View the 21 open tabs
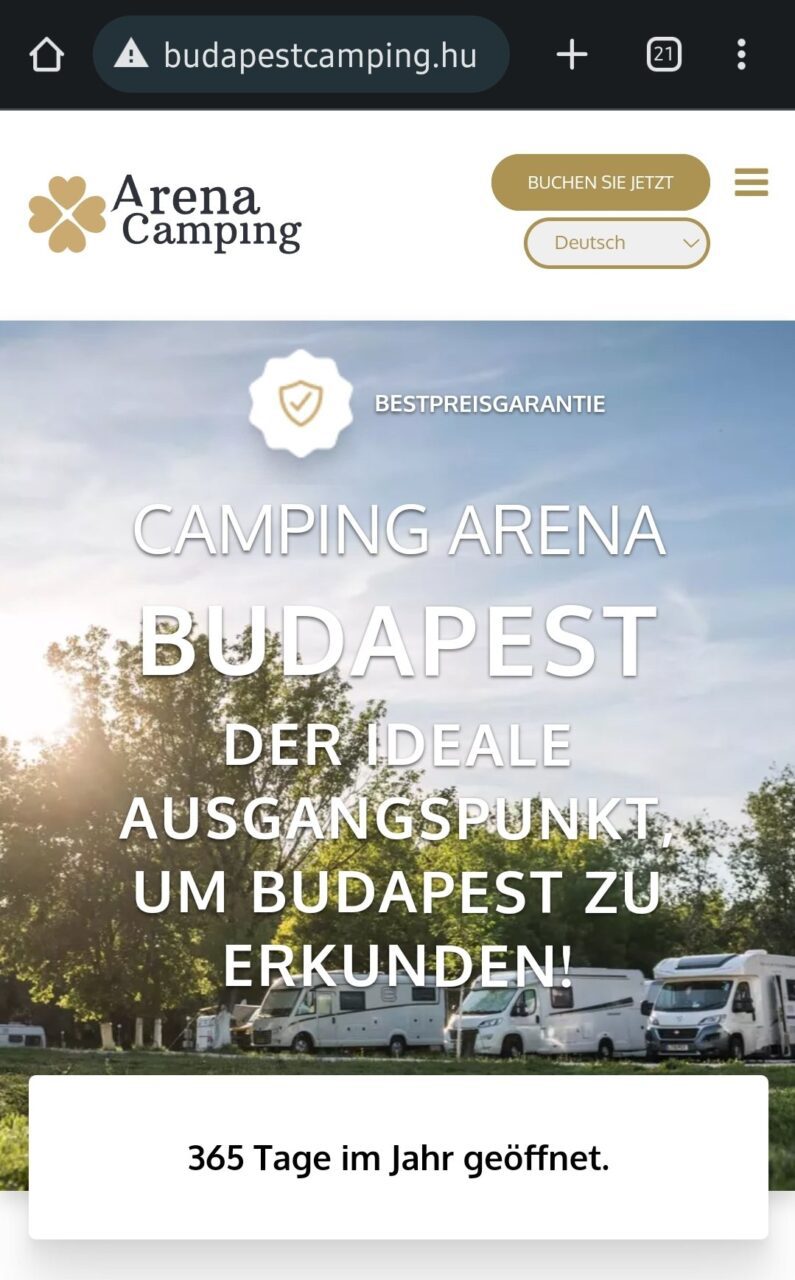The width and height of the screenshot is (795, 1280). [663, 54]
